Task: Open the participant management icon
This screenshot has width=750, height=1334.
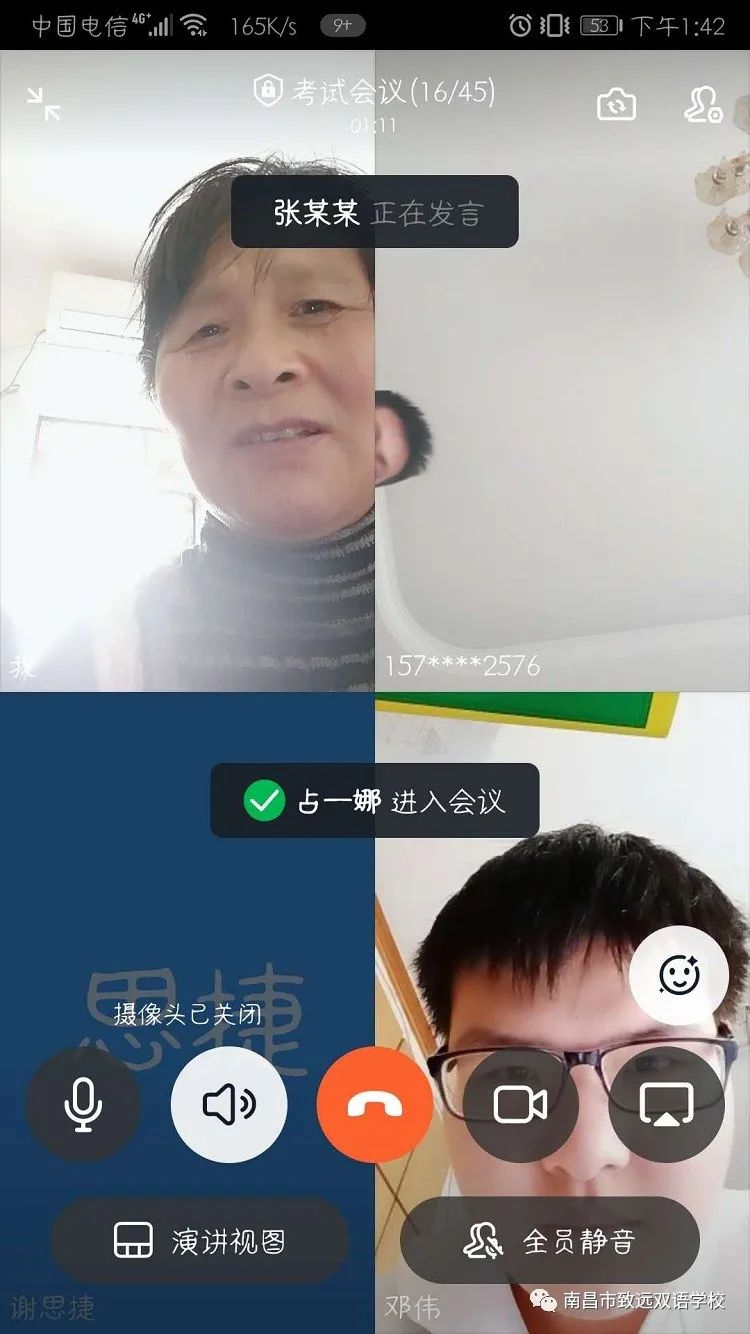Action: (703, 104)
